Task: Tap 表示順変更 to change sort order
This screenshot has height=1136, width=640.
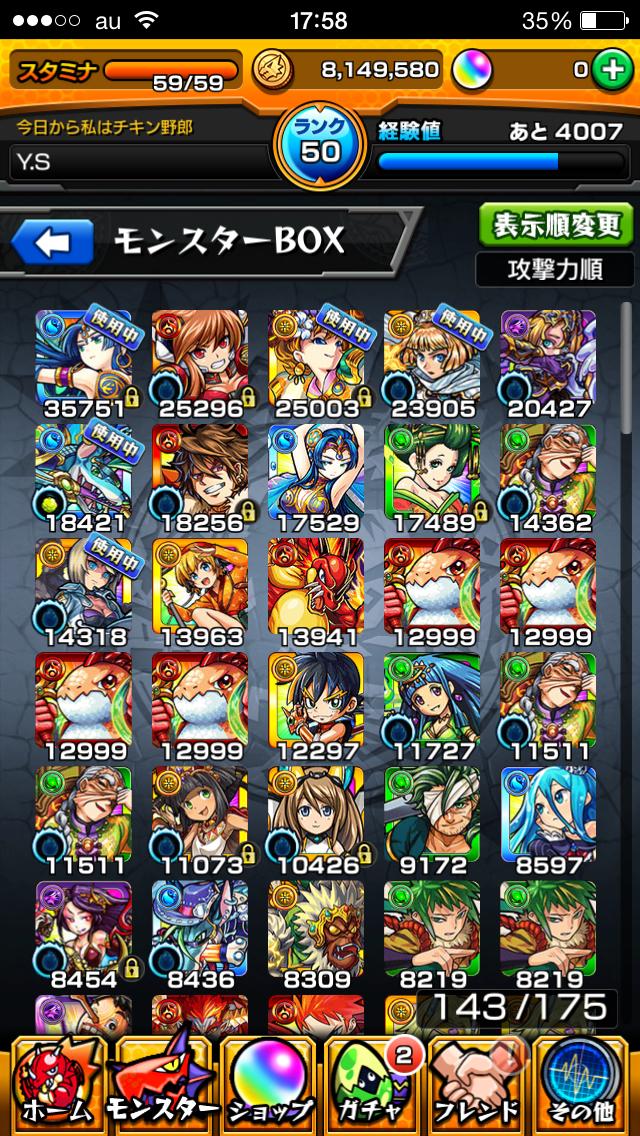Action: point(556,225)
